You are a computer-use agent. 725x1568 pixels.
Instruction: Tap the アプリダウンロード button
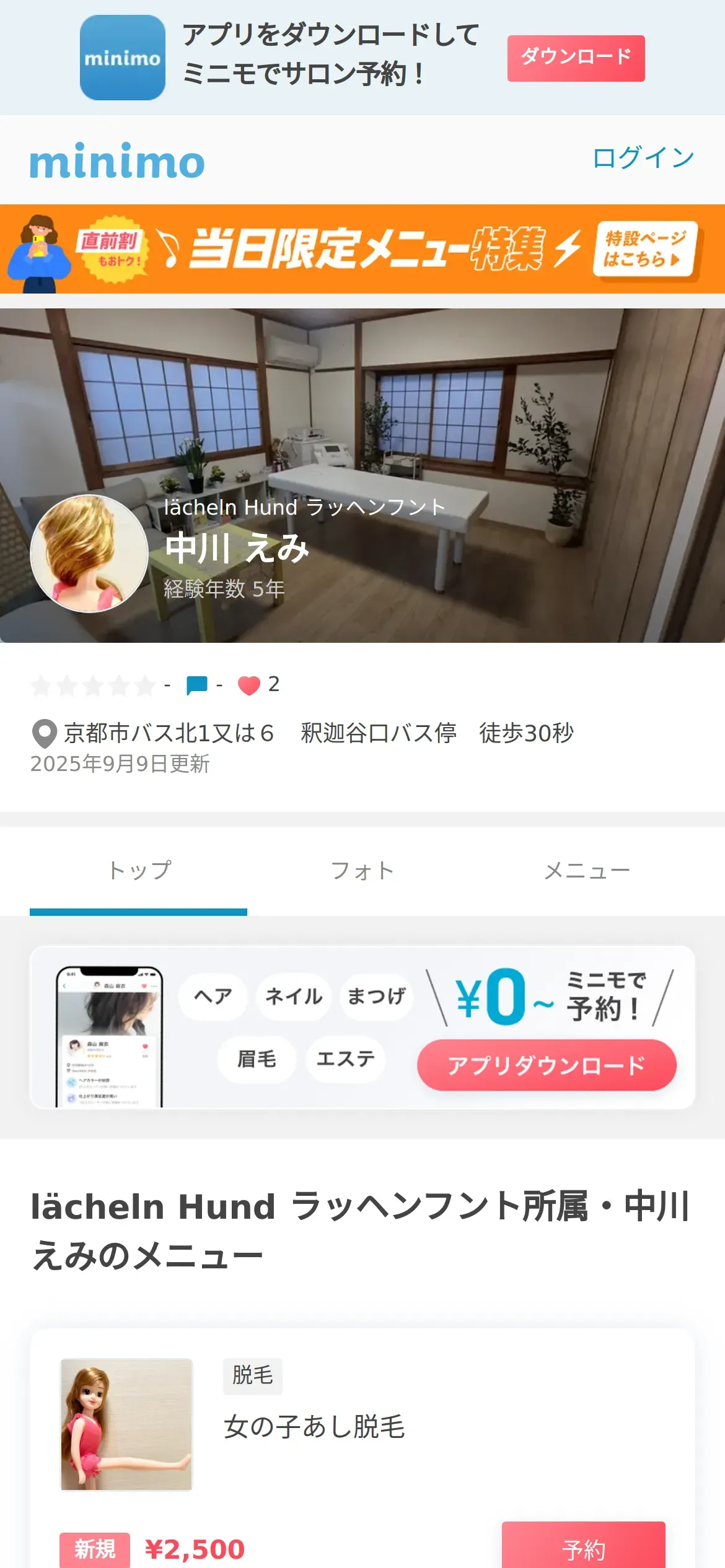547,1065
